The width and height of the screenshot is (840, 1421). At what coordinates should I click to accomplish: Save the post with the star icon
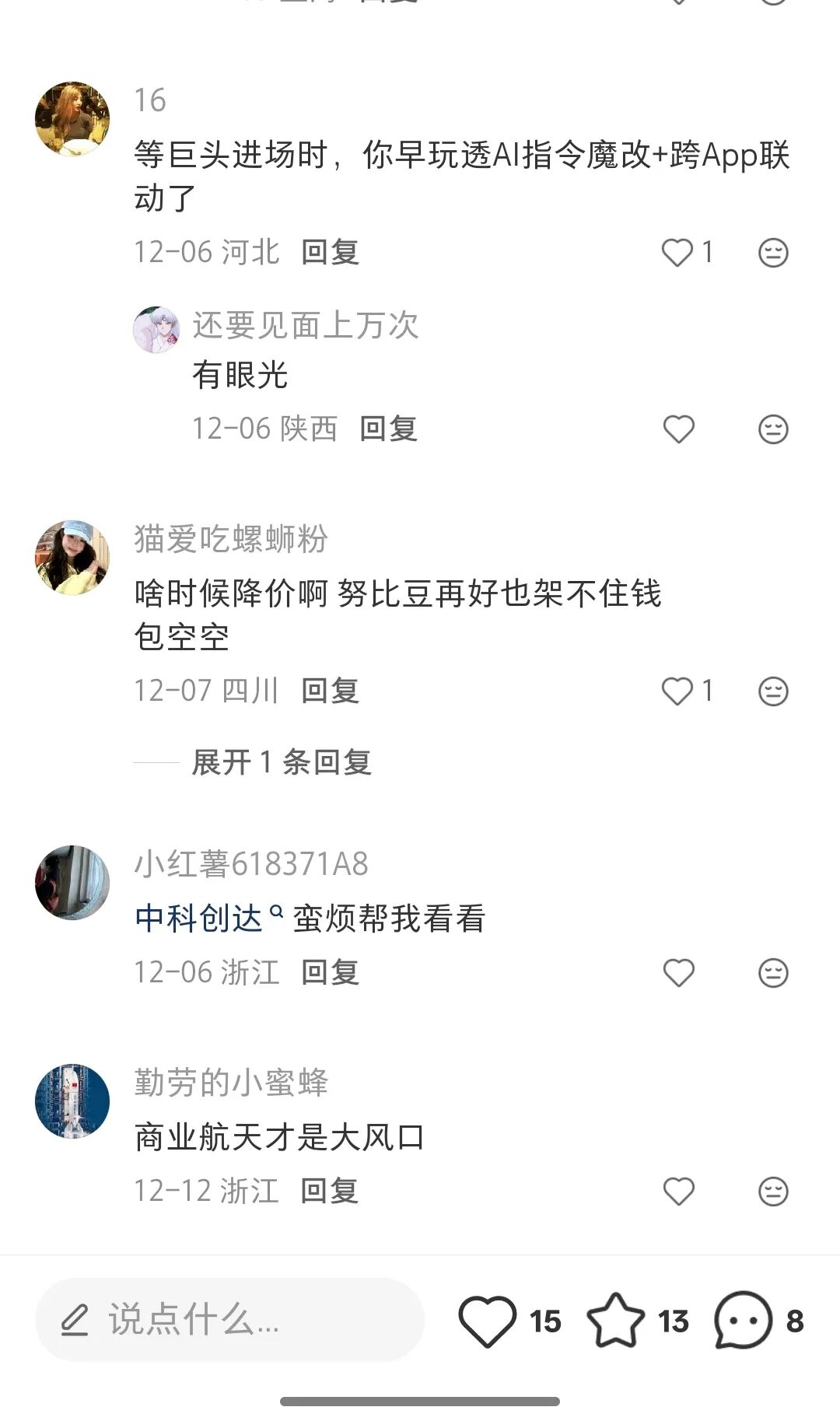pos(615,1321)
